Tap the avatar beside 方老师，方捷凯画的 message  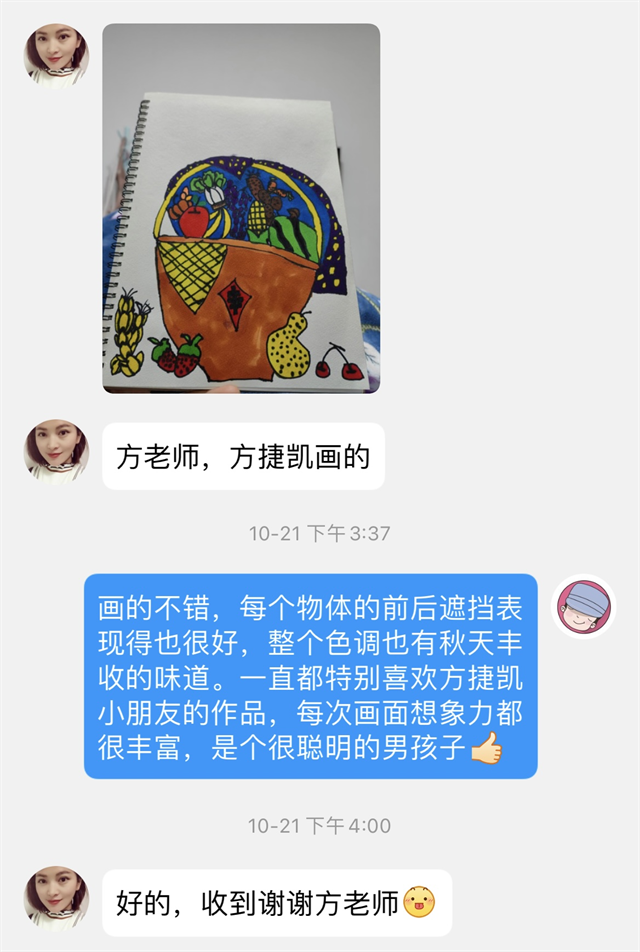click(56, 451)
